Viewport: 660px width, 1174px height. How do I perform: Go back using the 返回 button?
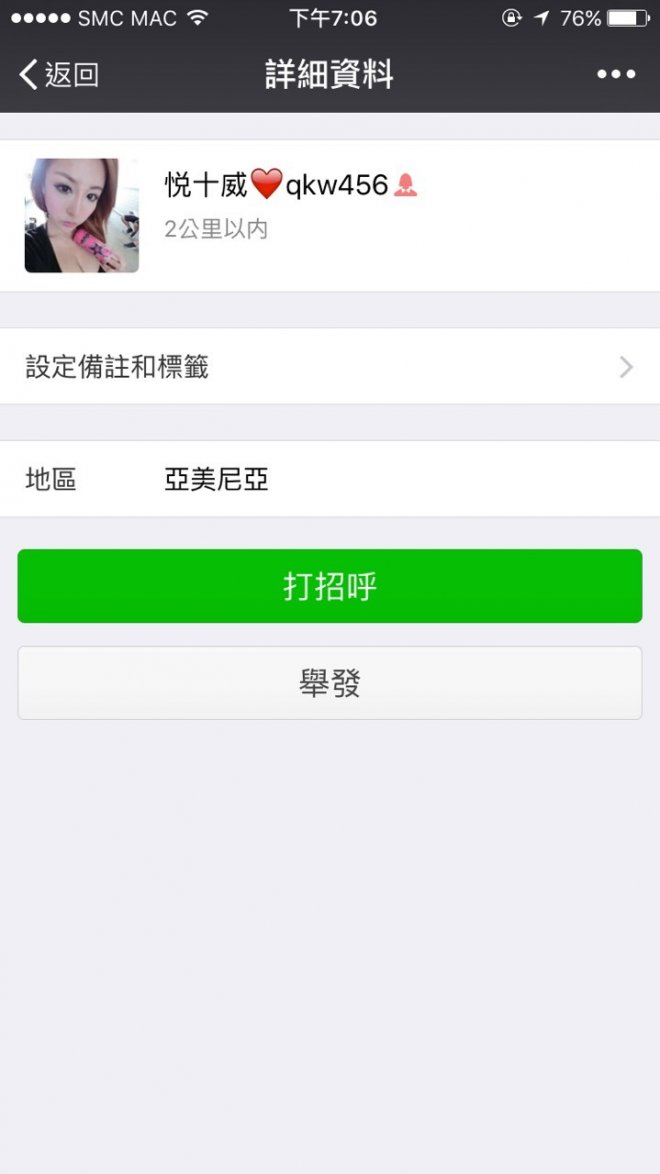point(59,74)
